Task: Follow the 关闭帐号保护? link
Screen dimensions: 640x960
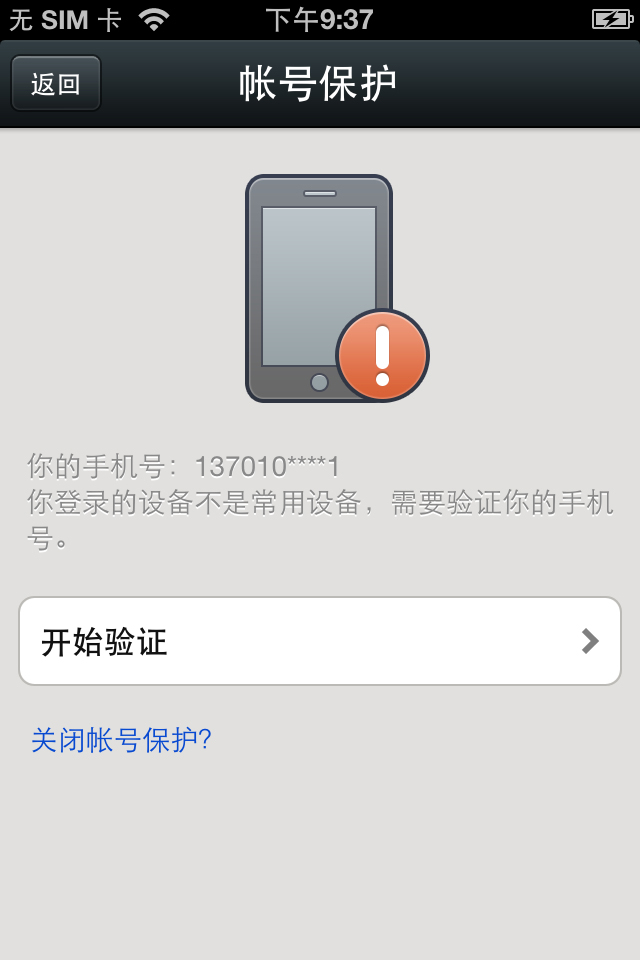Action: [x=121, y=740]
